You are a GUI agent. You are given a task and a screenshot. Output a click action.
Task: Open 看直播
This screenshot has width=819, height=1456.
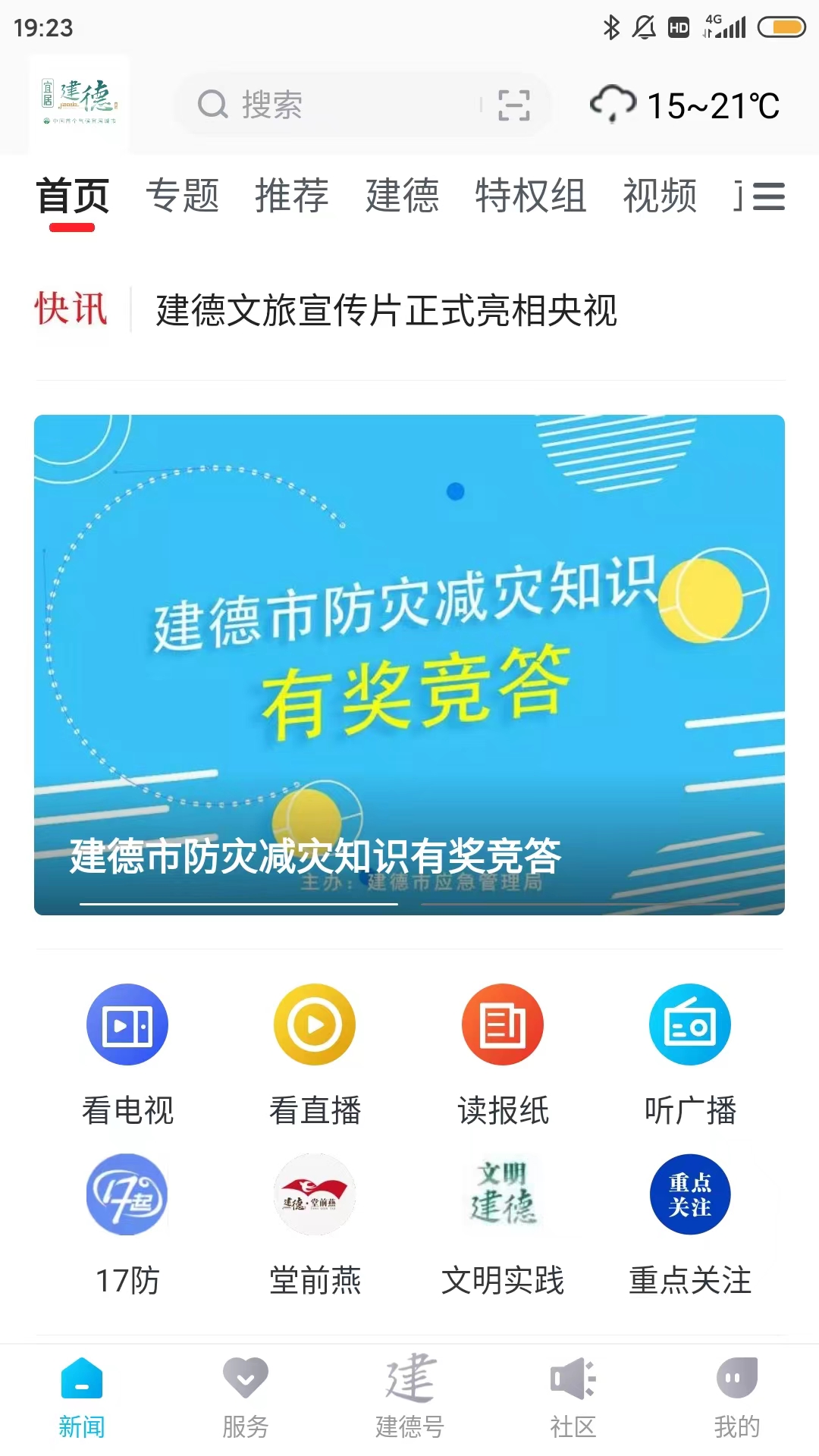(x=315, y=1052)
